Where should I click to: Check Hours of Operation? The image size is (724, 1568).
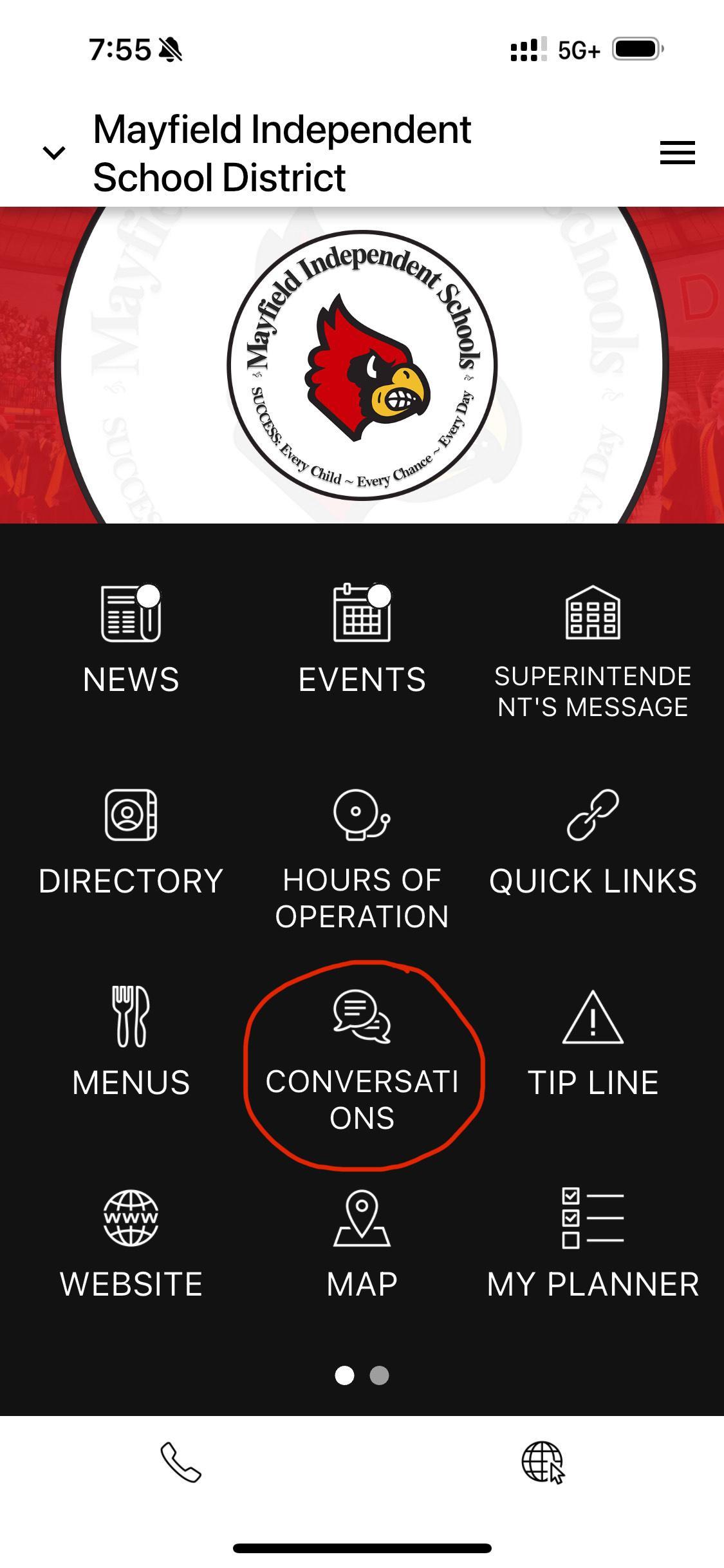click(x=362, y=860)
